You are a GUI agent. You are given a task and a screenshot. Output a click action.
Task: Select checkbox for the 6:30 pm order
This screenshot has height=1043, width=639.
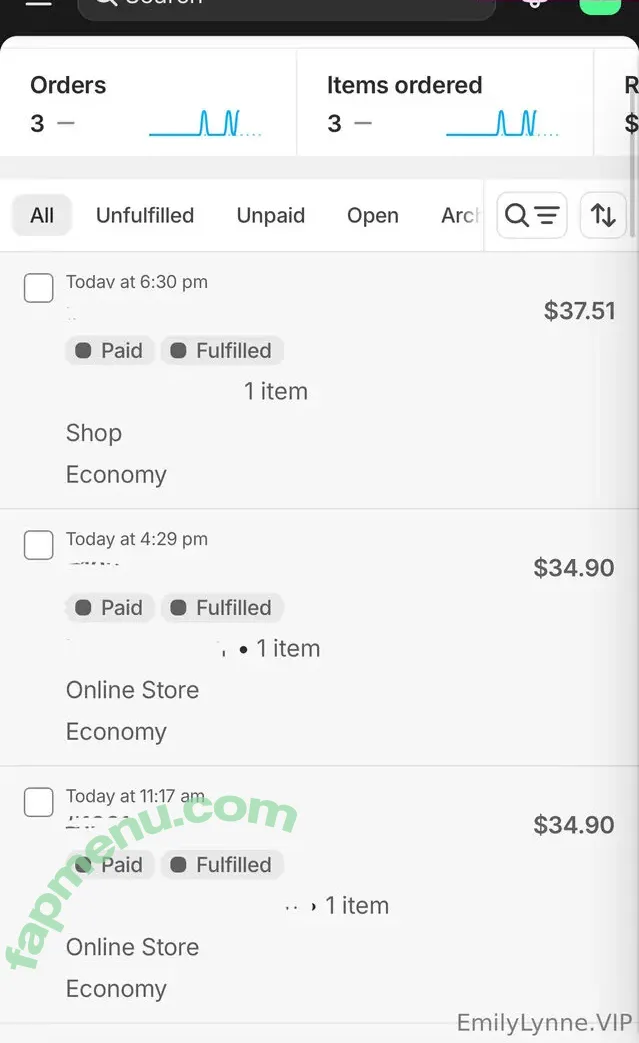39,288
